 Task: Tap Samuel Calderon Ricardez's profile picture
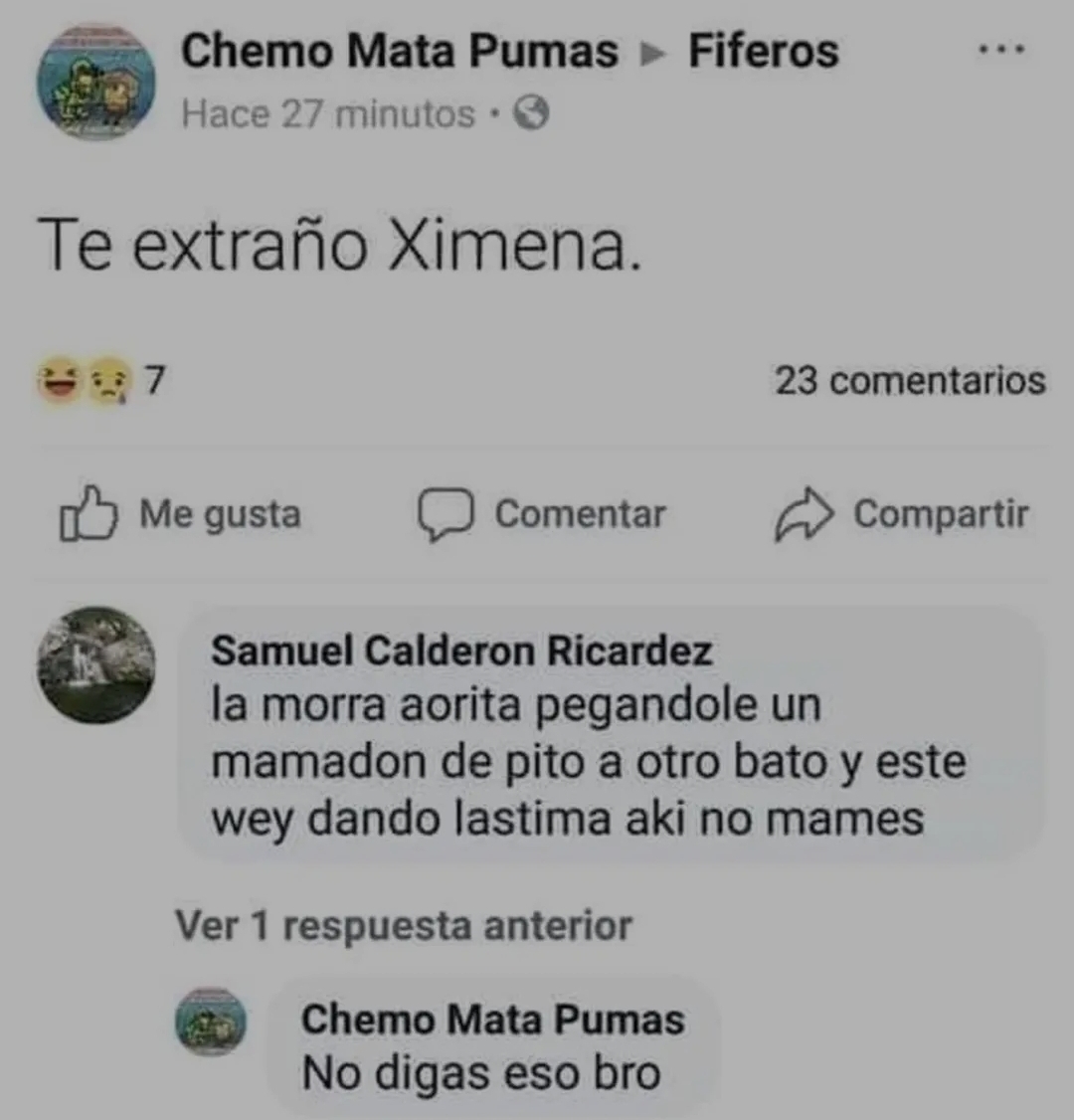click(x=96, y=663)
